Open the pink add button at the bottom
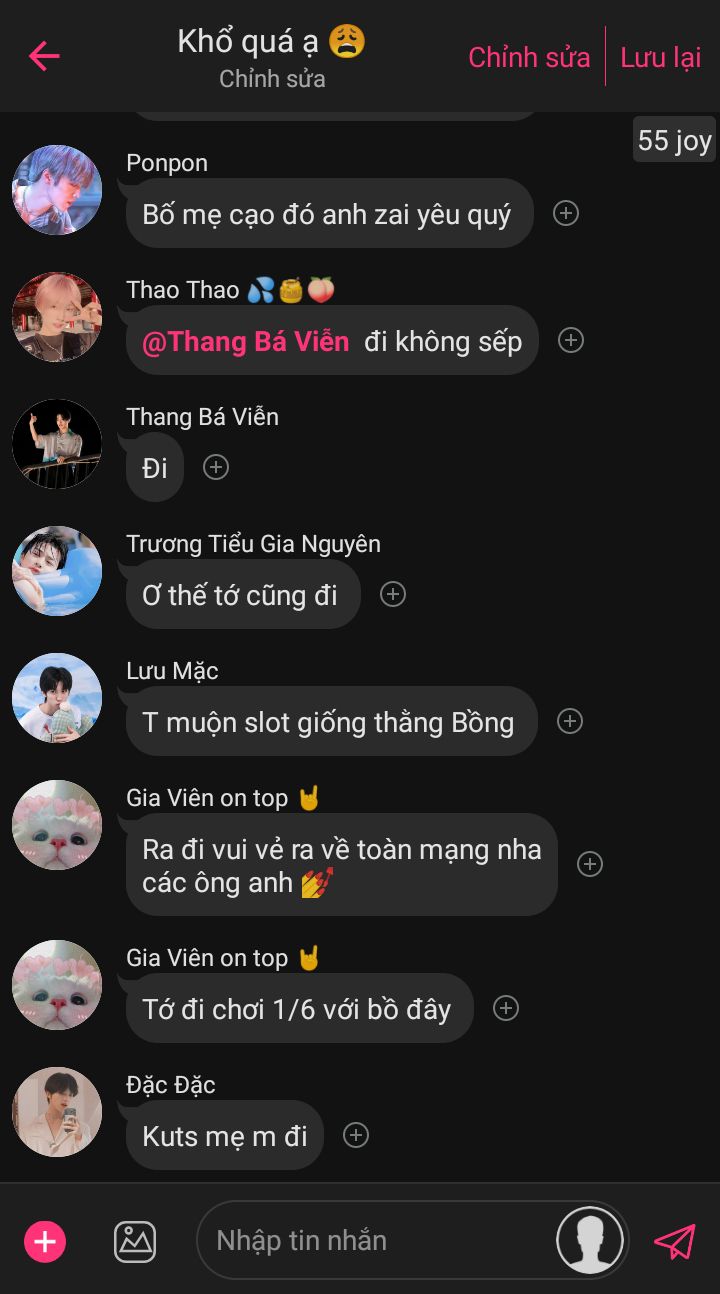The image size is (720, 1294). 45,1242
